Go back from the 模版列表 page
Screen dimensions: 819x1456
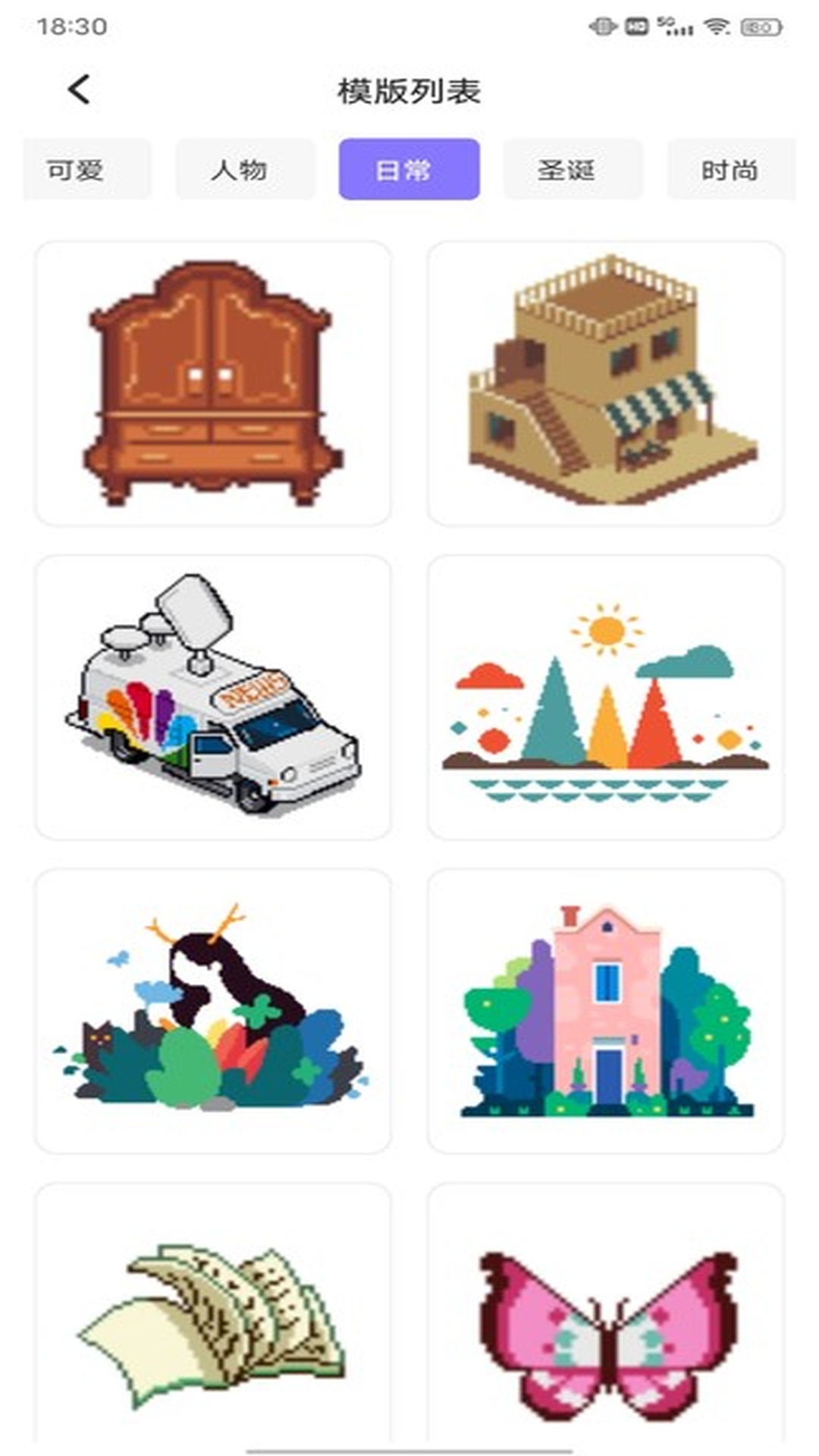pos(80,89)
